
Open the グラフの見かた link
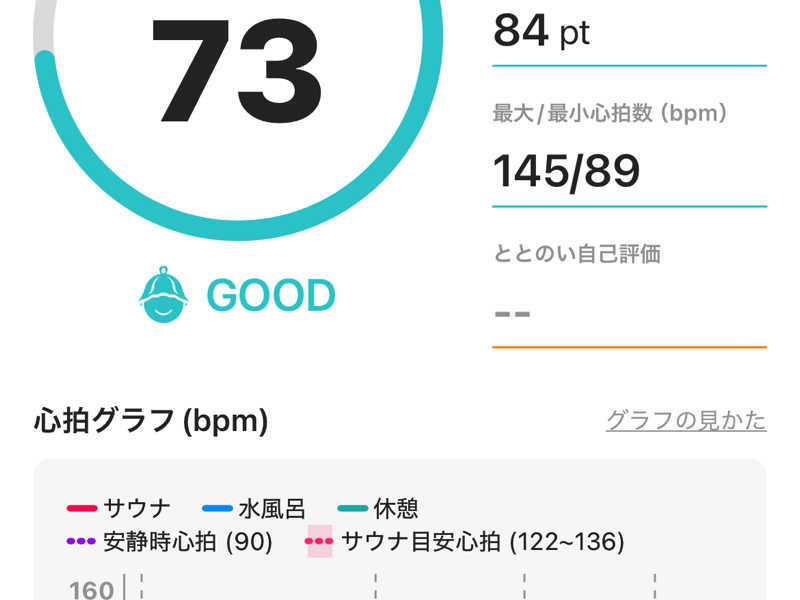click(686, 420)
